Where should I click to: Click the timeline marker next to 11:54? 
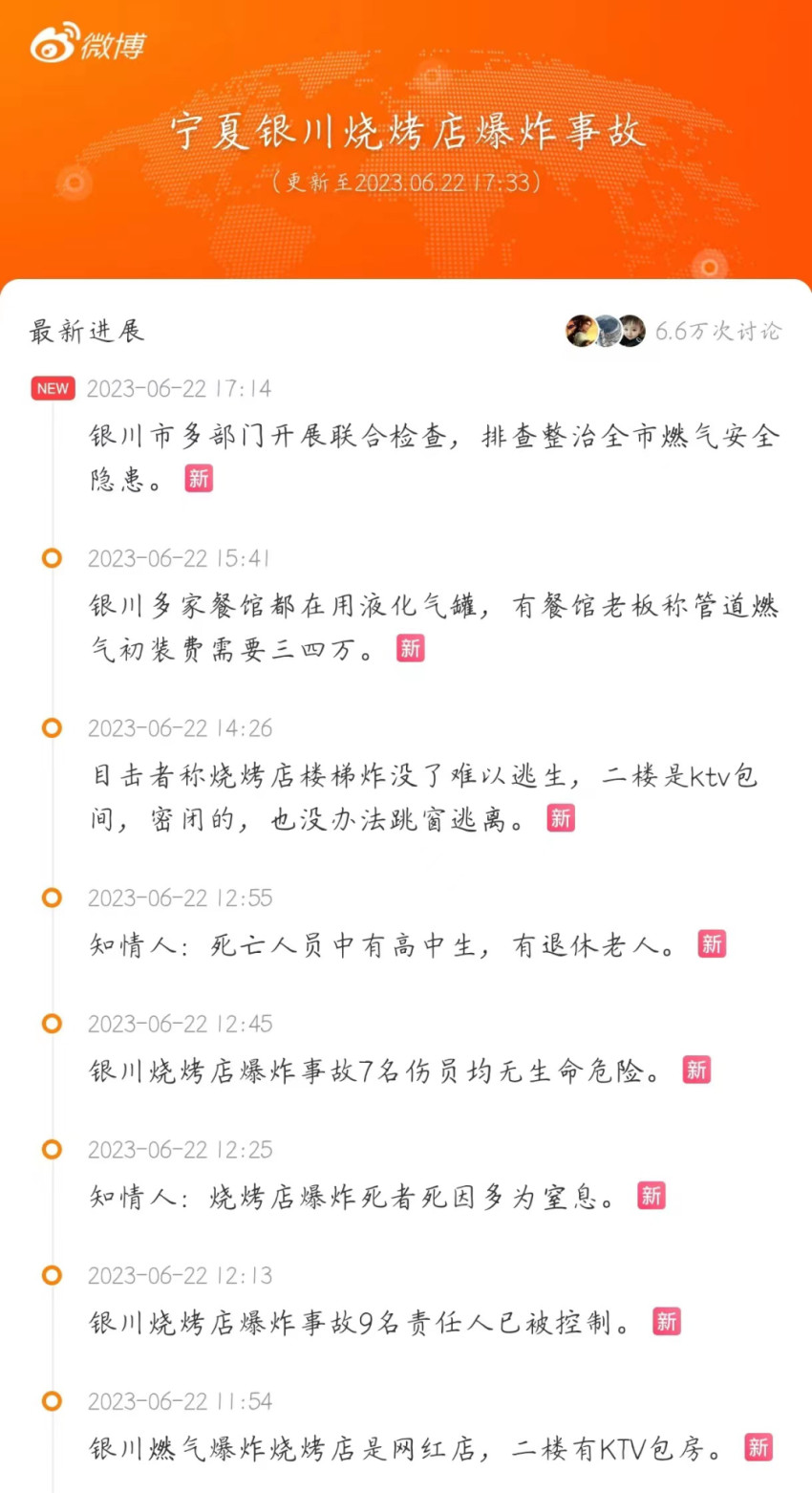(52, 1401)
